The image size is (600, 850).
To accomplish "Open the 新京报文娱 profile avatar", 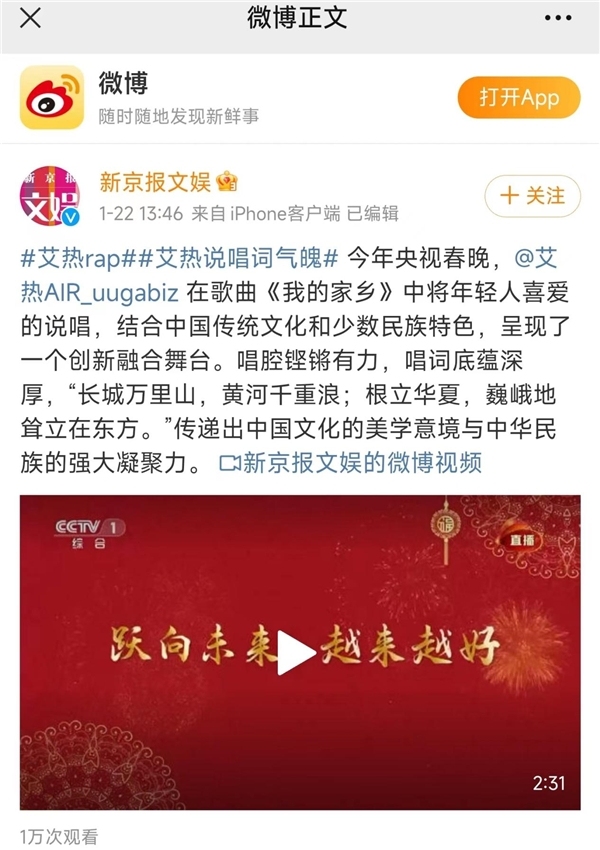I will (50, 194).
